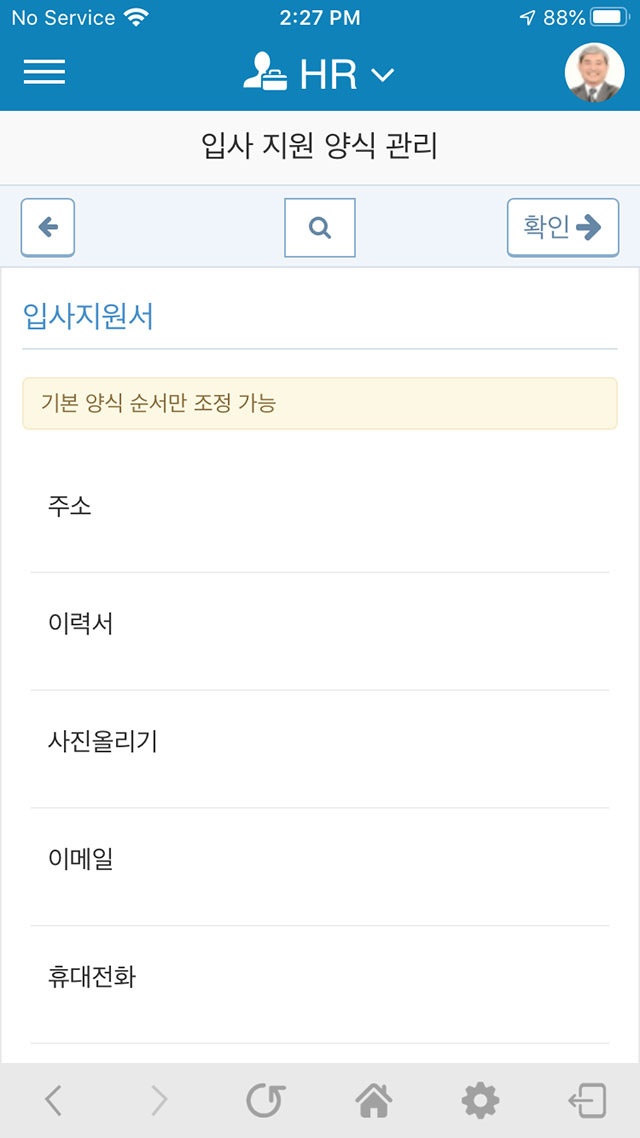Select the 이력서 form row
The width and height of the screenshot is (640, 1138).
pos(320,624)
